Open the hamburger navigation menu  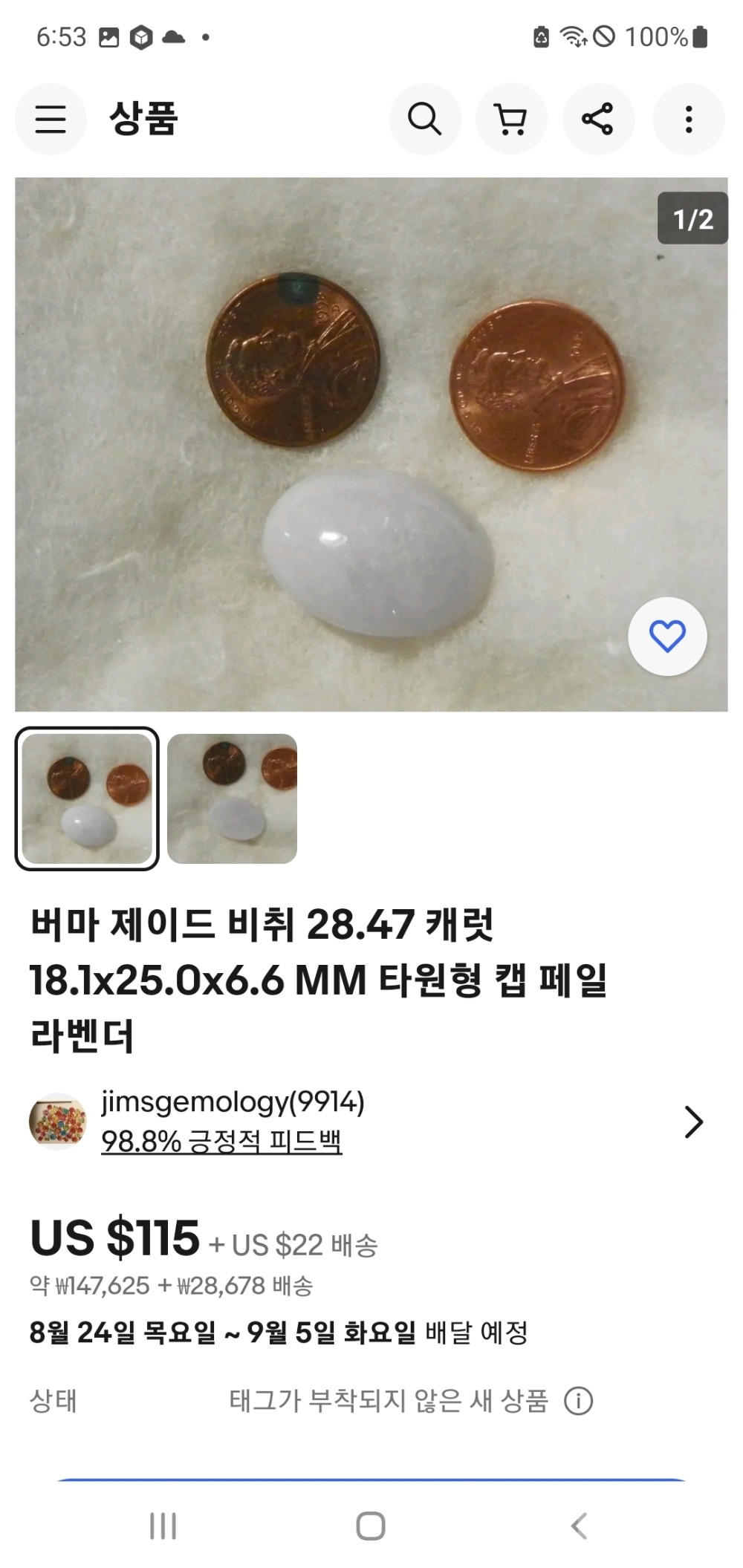point(51,119)
